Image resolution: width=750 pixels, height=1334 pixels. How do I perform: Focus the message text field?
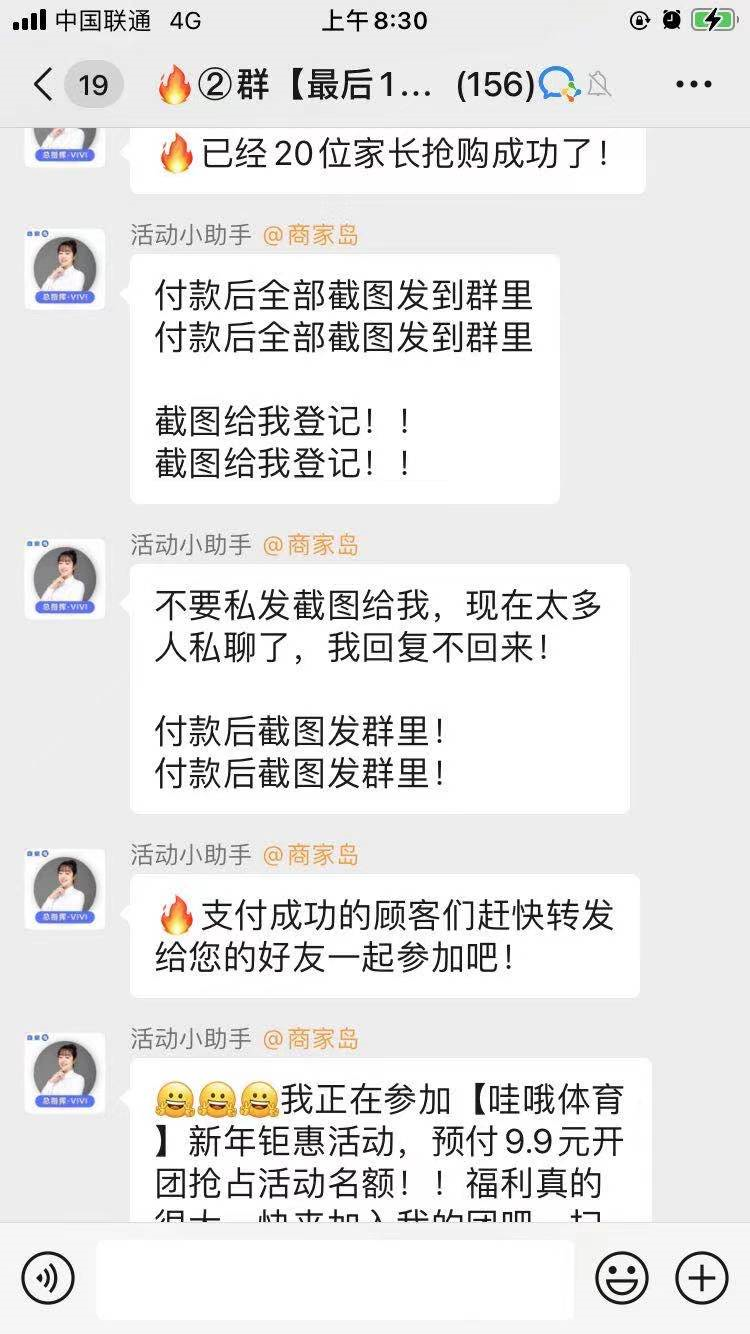pos(335,1278)
